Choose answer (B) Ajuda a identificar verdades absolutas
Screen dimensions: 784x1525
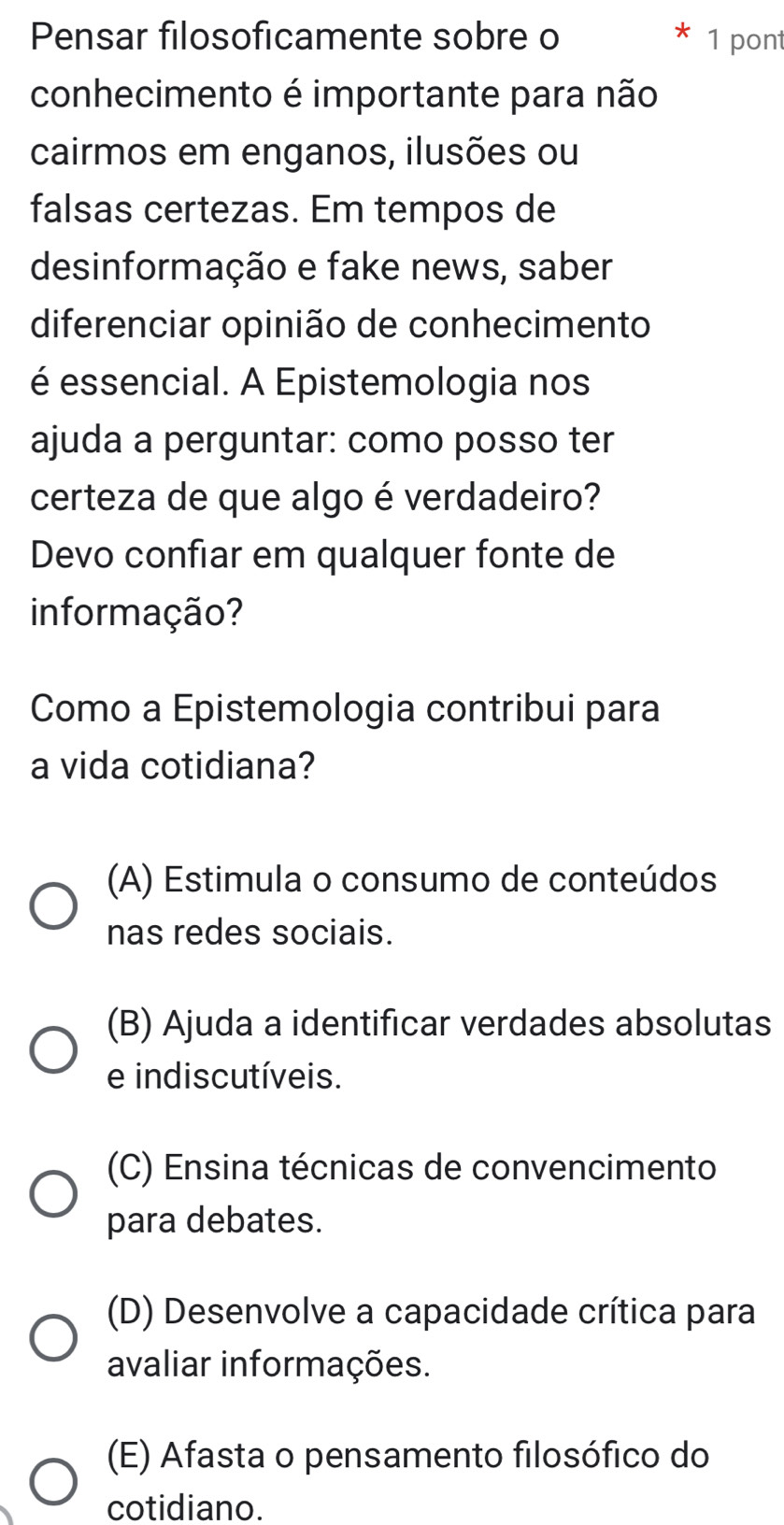[51, 1050]
